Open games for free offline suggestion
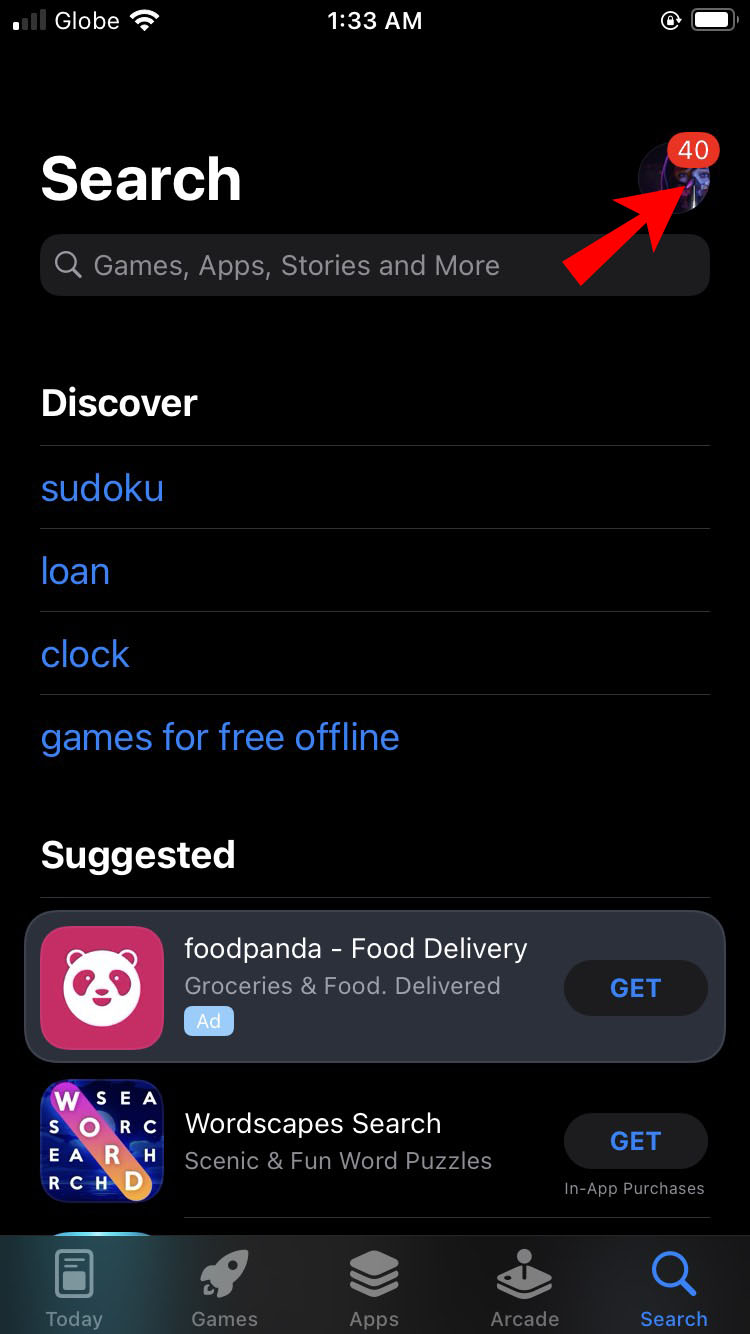Screen dimensions: 750x1334 click(220, 737)
